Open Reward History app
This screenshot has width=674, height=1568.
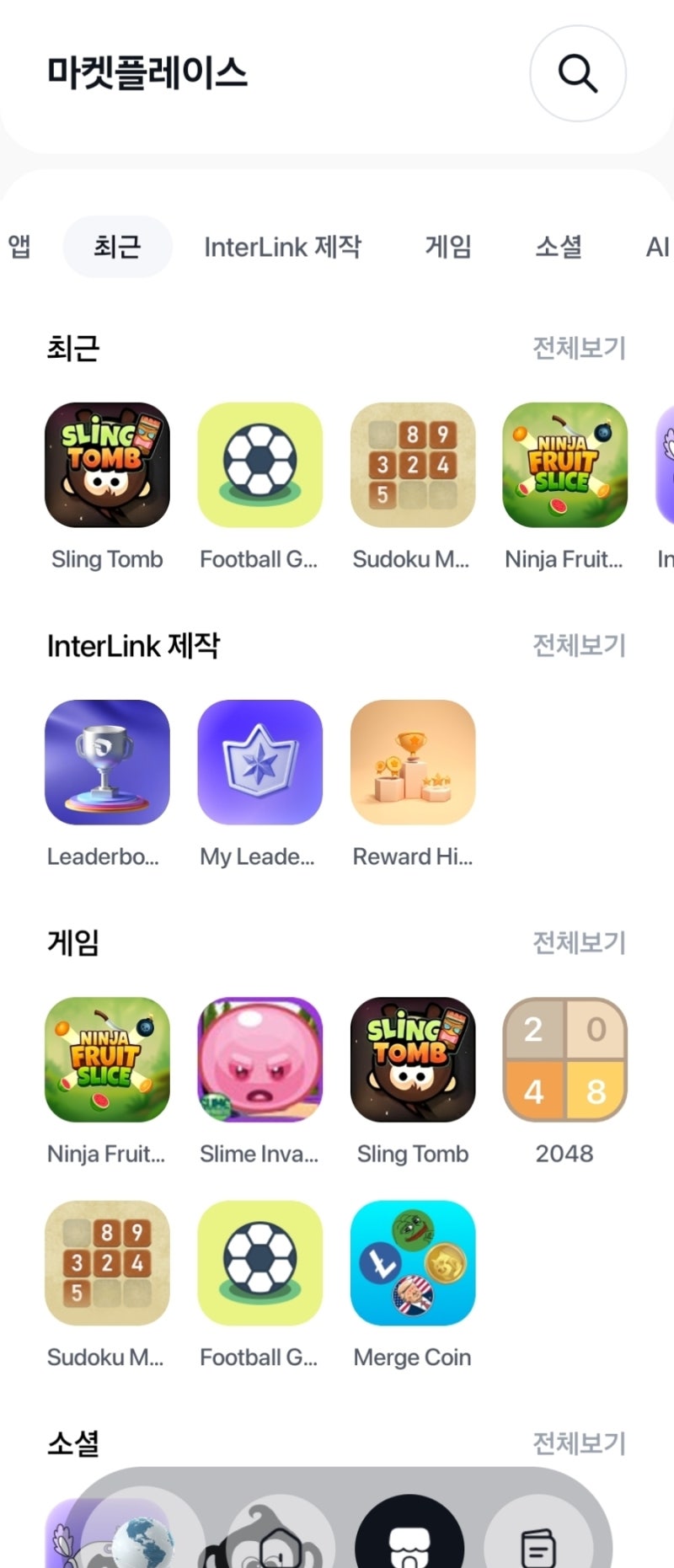tap(413, 762)
